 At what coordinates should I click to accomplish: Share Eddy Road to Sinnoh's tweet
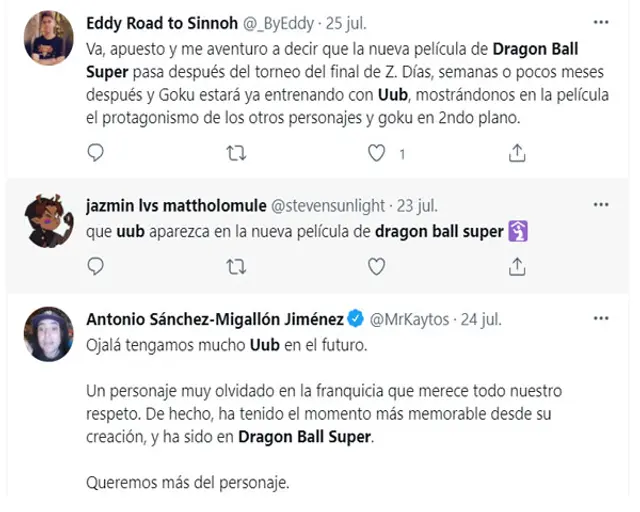tap(517, 153)
